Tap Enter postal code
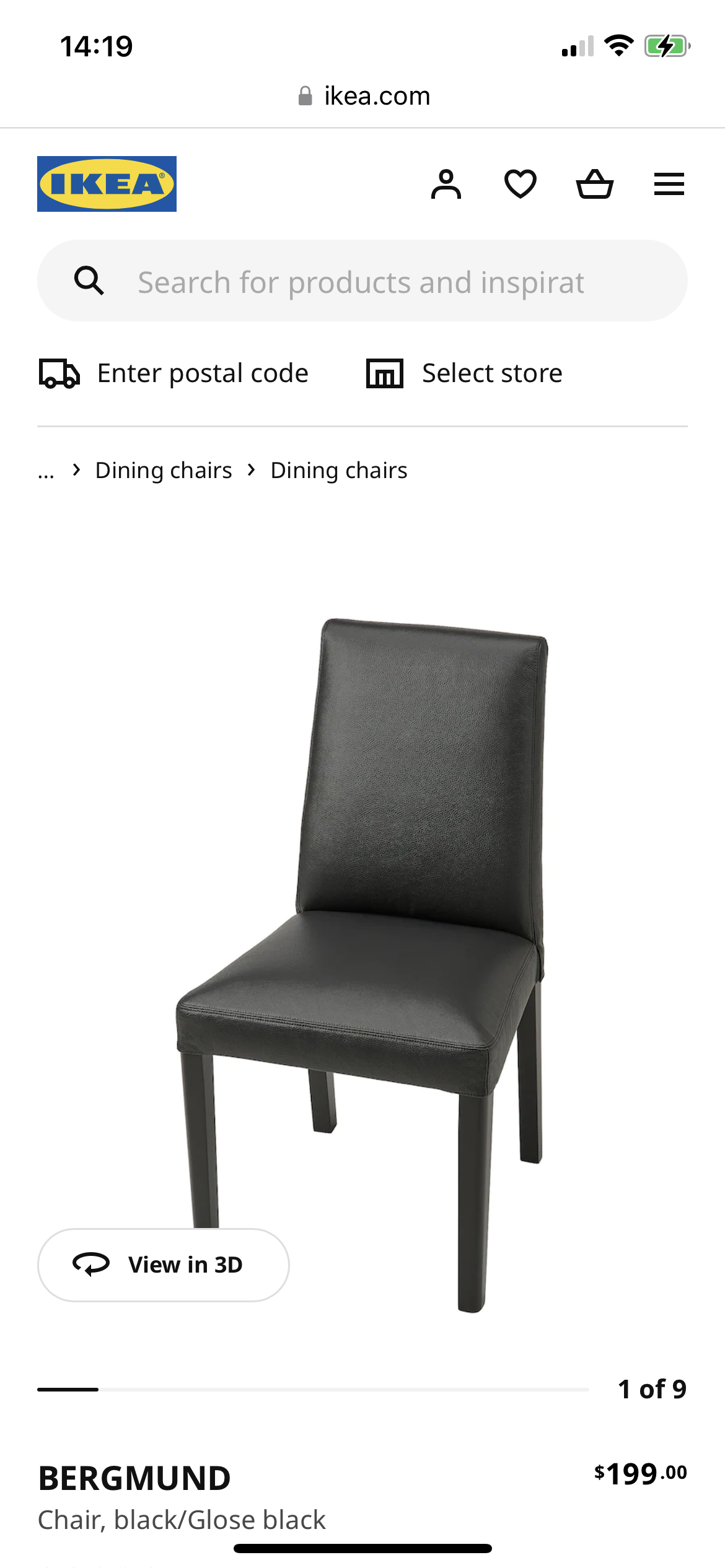This screenshot has width=725, height=1568. 174,373
